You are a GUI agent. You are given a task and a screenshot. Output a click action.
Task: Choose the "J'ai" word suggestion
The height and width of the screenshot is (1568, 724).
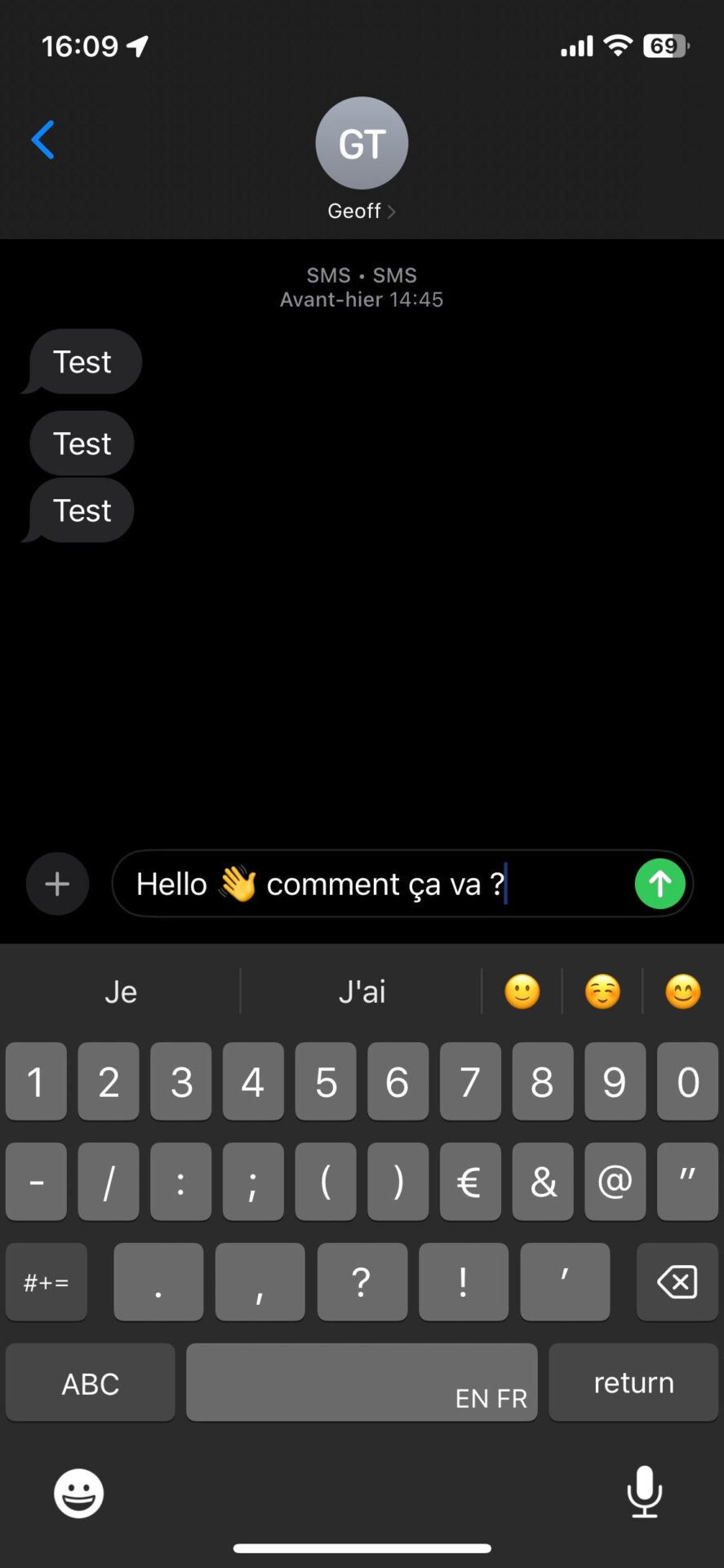pyautogui.click(x=362, y=991)
